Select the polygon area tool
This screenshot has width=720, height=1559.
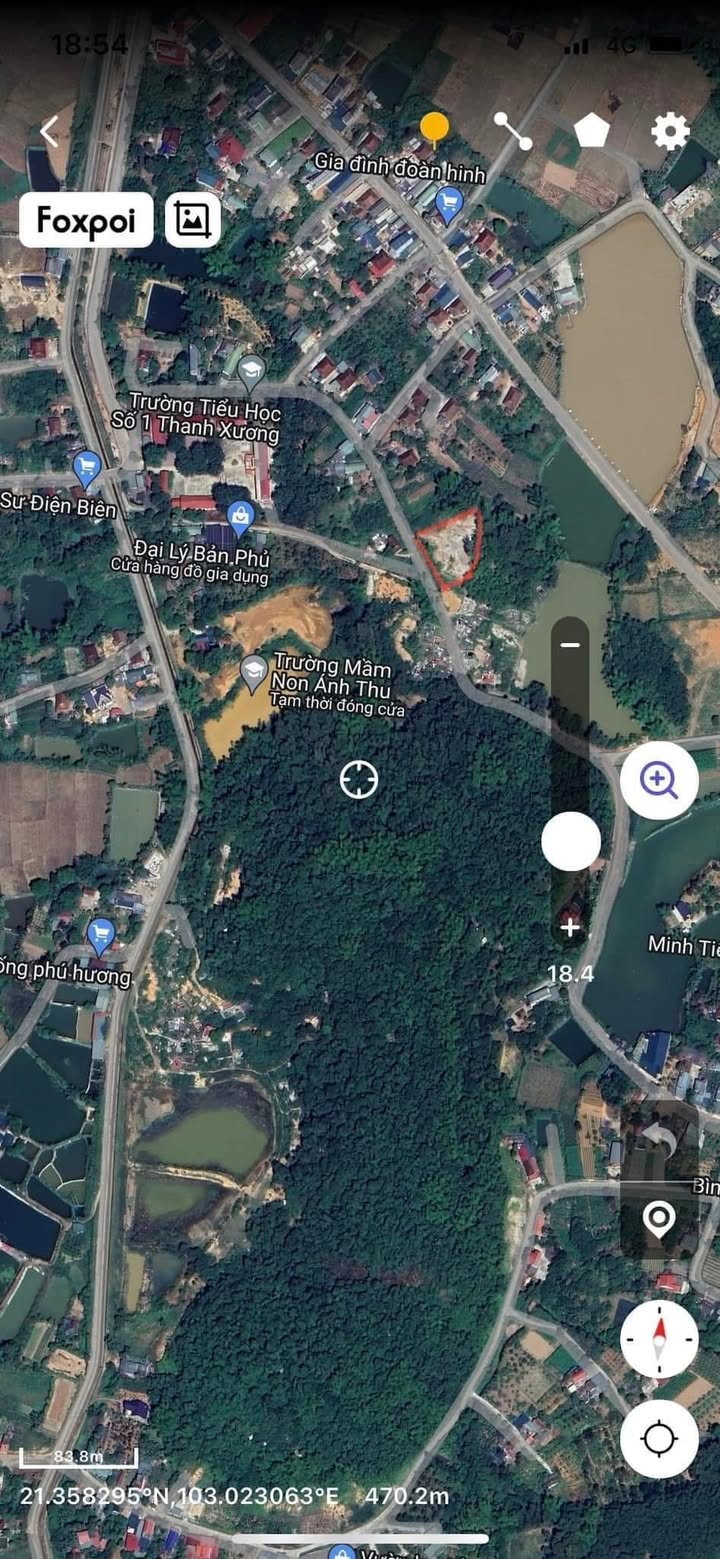591,130
